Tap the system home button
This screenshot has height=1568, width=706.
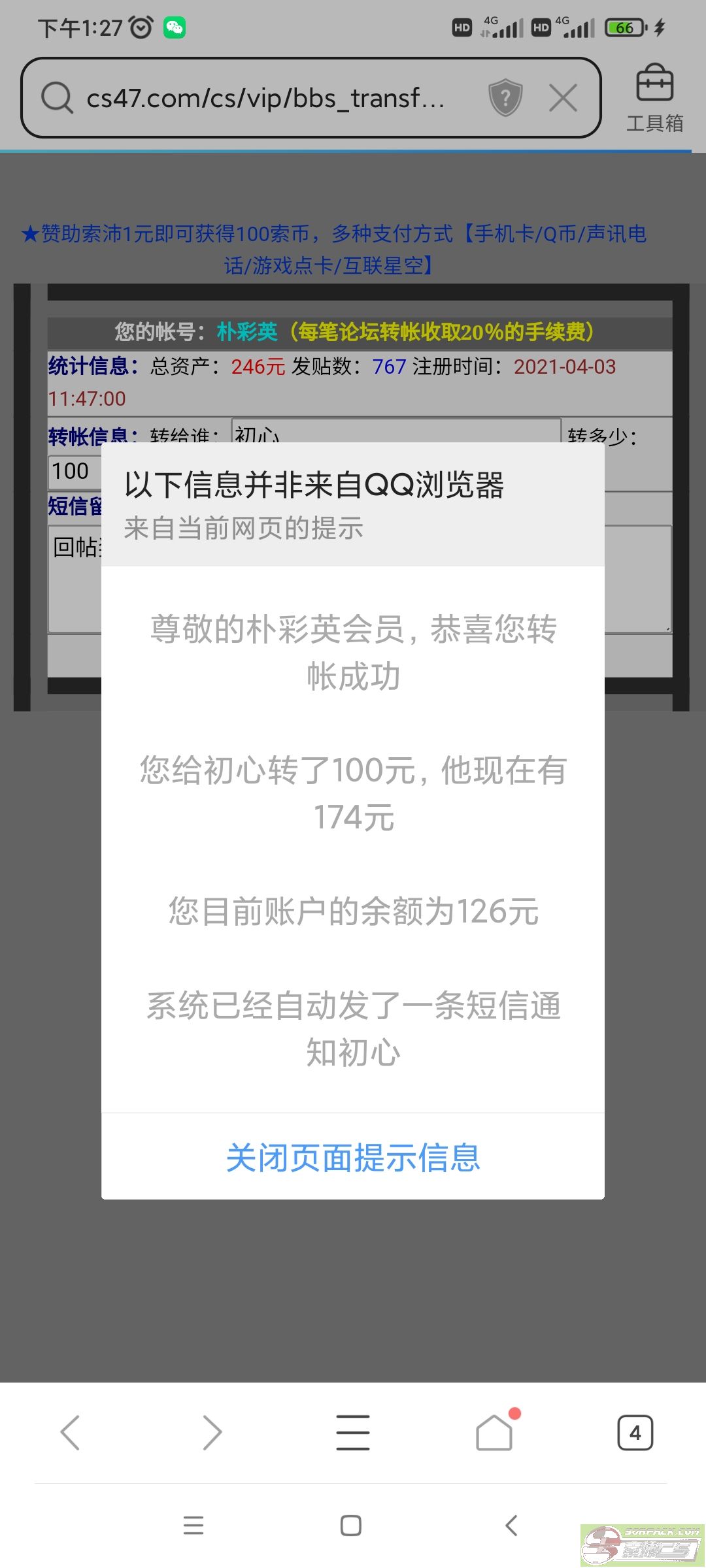point(351,1526)
